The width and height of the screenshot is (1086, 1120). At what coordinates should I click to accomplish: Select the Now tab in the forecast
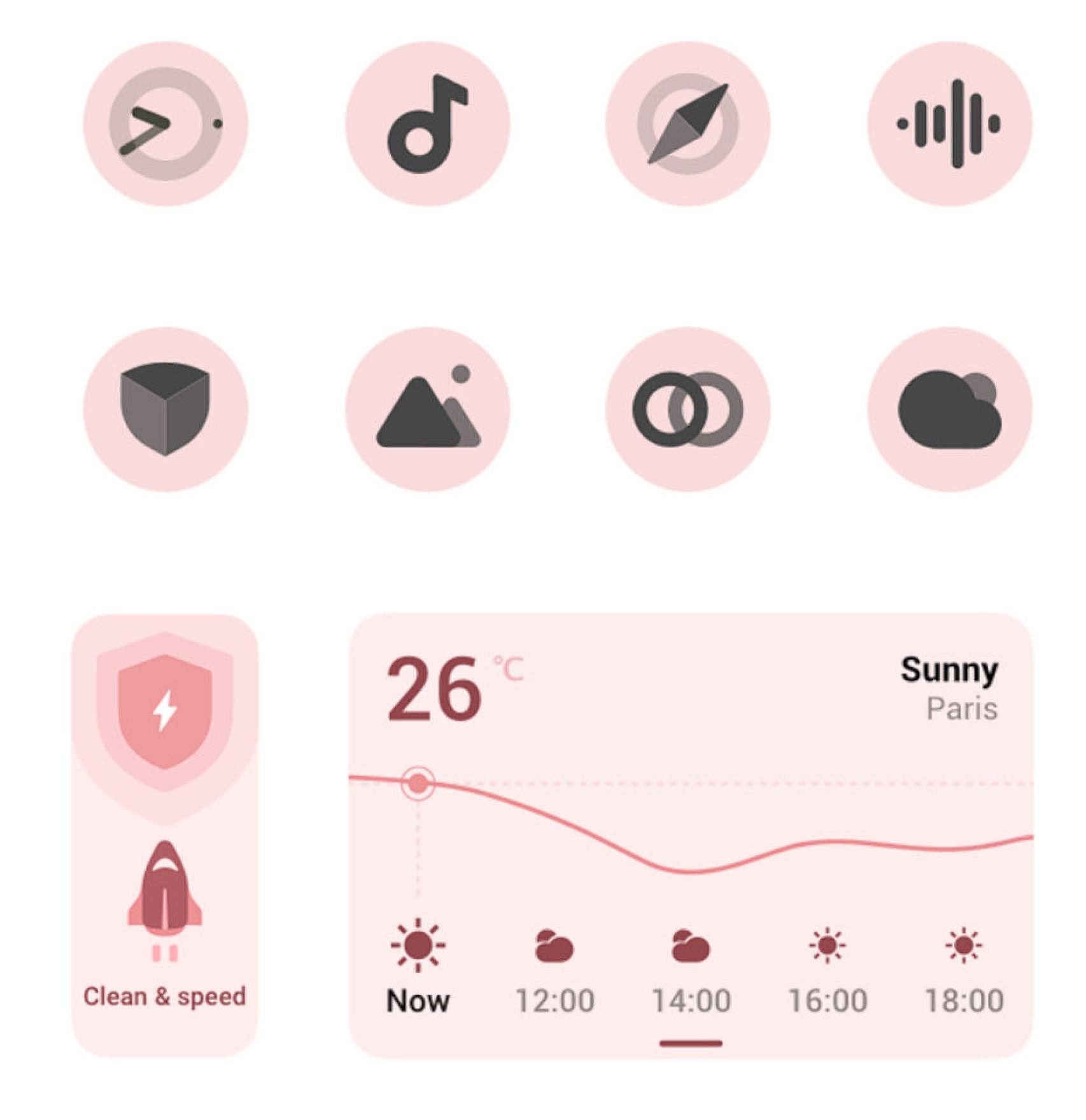pyautogui.click(x=417, y=998)
